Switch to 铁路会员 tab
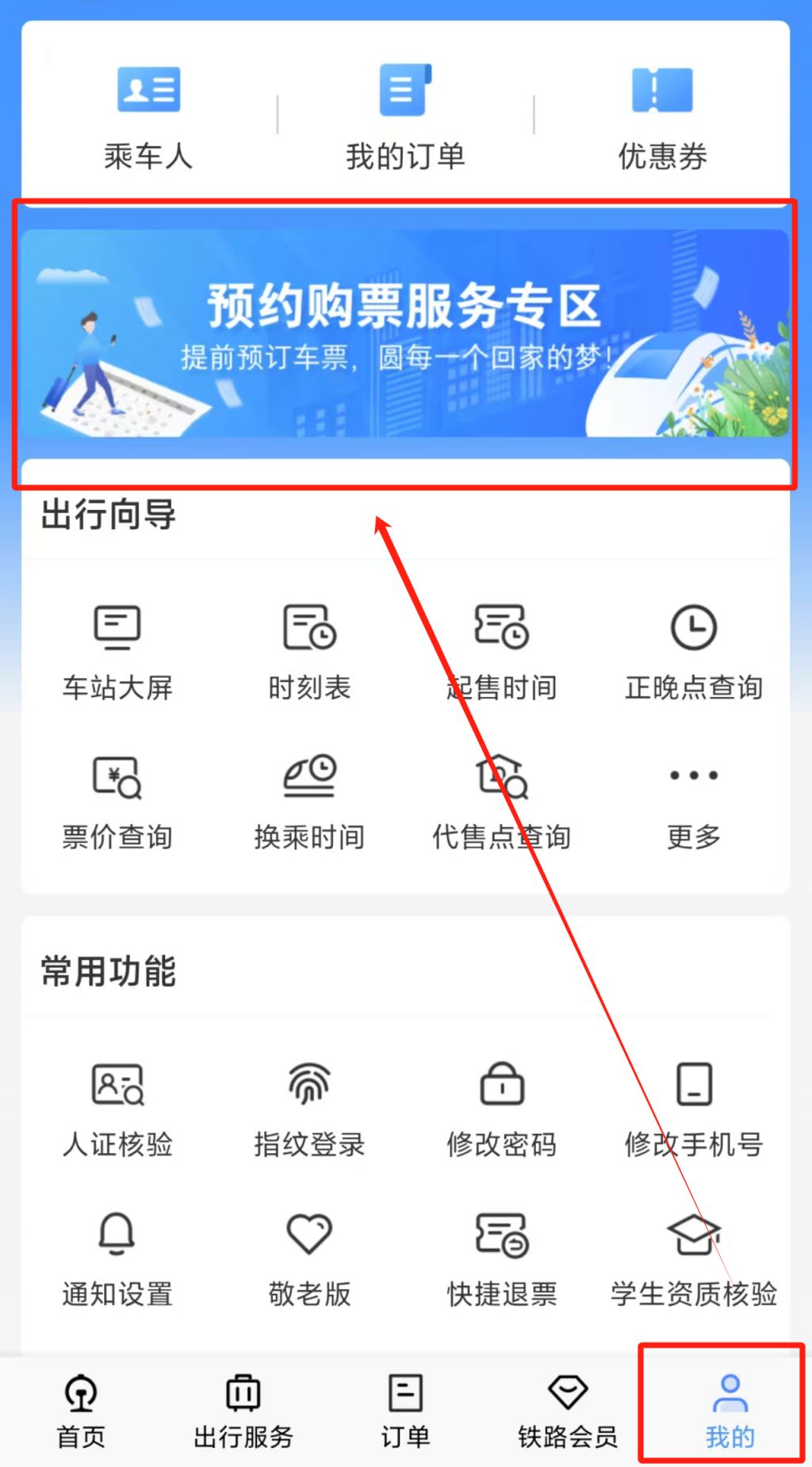This screenshot has height=1467, width=812. pyautogui.click(x=568, y=1411)
